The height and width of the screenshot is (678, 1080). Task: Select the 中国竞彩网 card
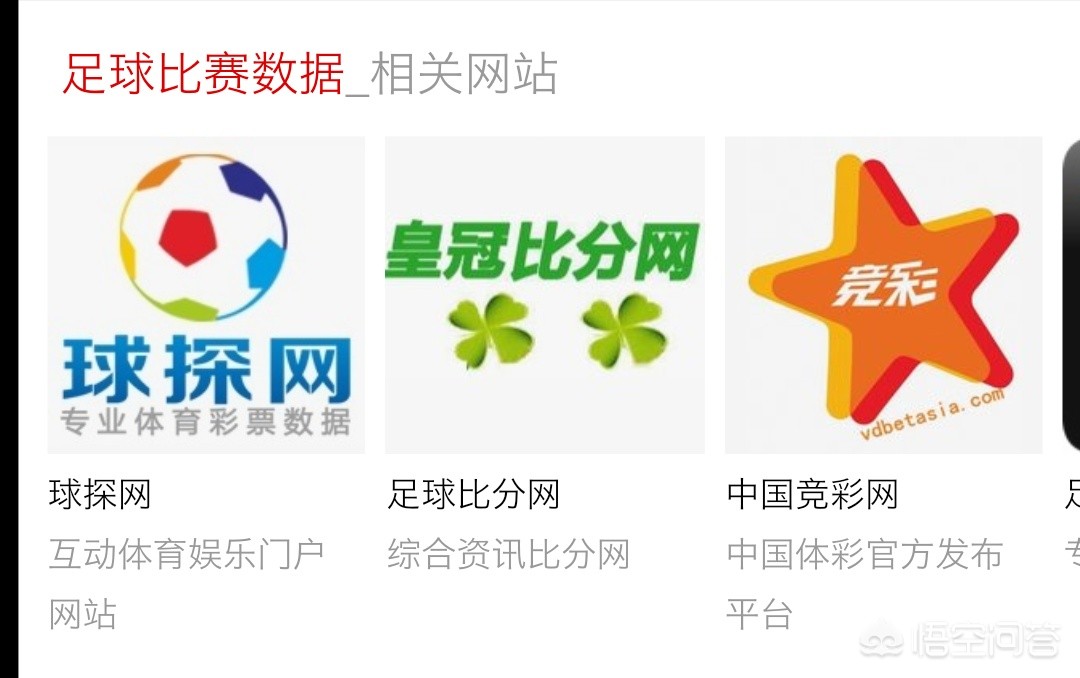(883, 295)
